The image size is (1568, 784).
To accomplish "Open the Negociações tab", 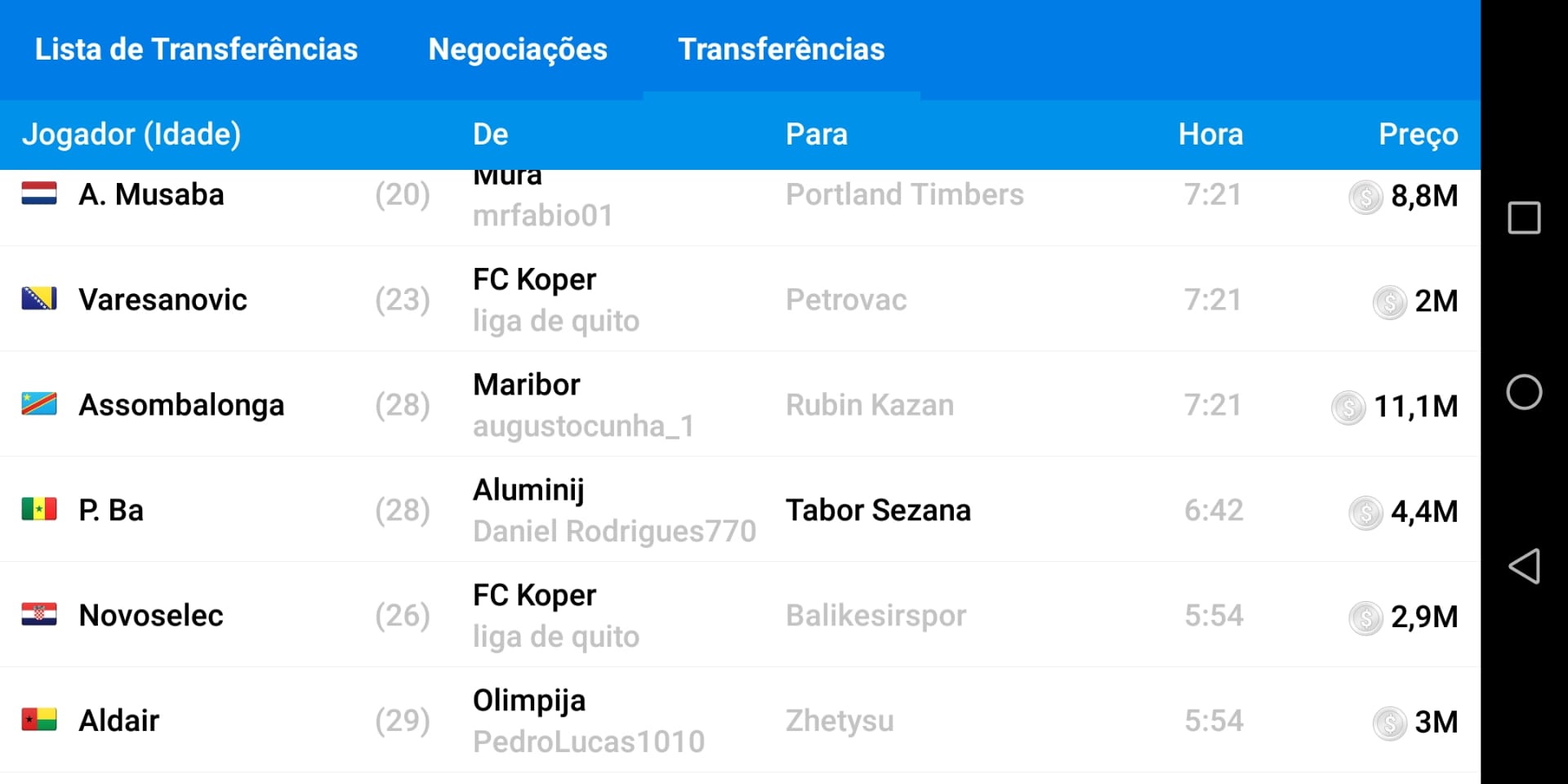I will [x=518, y=49].
